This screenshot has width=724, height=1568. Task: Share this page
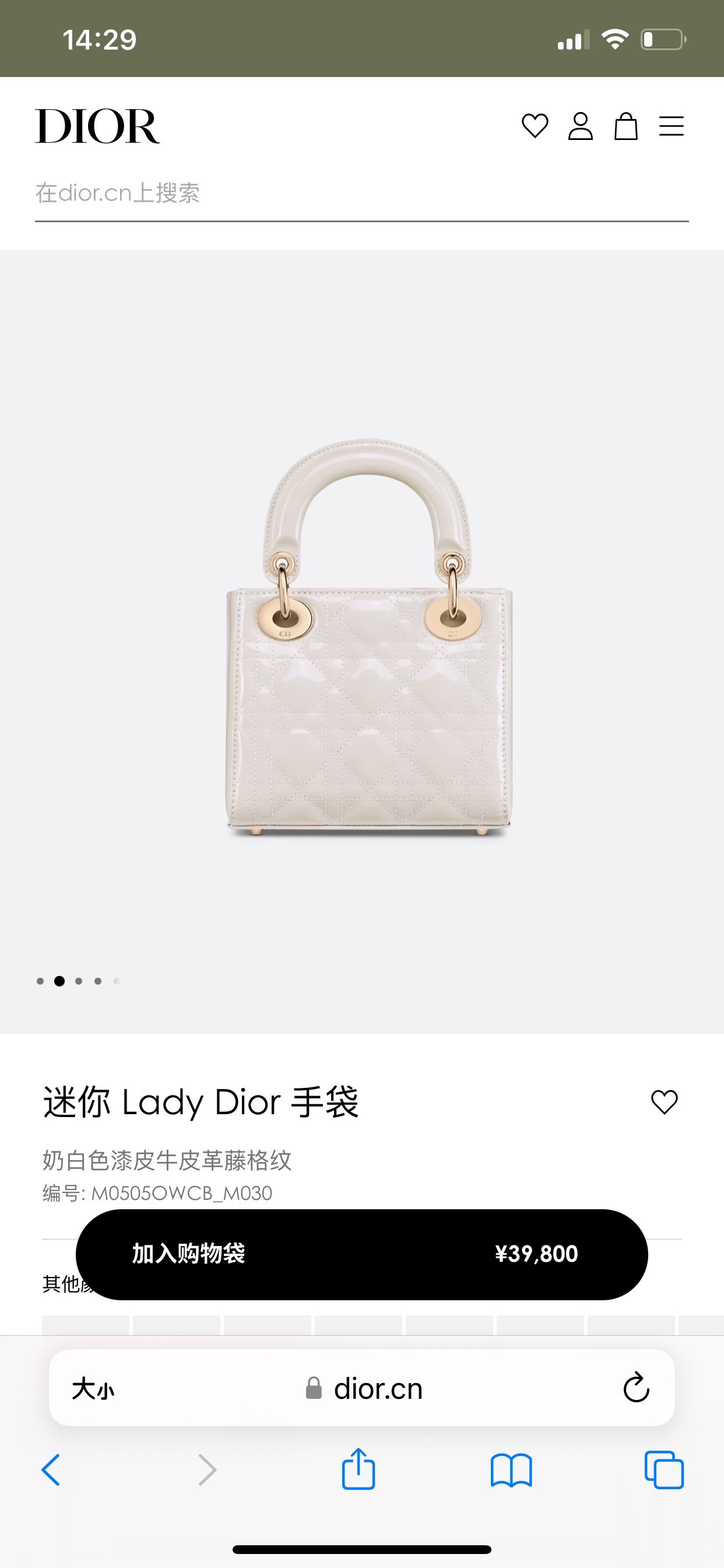[x=359, y=1469]
